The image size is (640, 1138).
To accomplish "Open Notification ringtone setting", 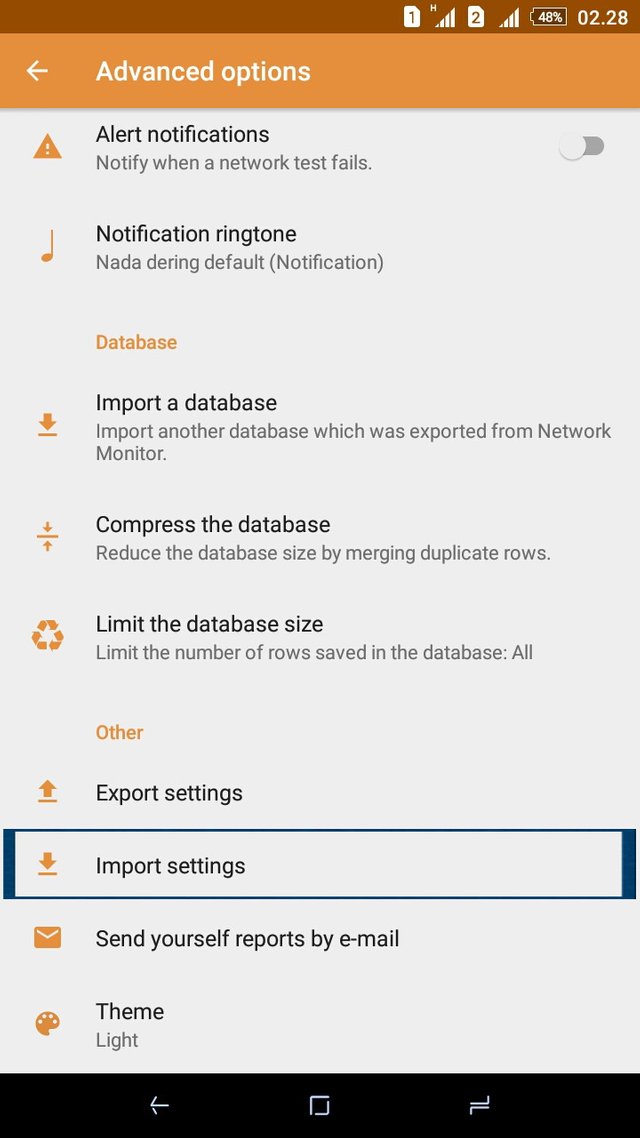I will click(x=320, y=247).
